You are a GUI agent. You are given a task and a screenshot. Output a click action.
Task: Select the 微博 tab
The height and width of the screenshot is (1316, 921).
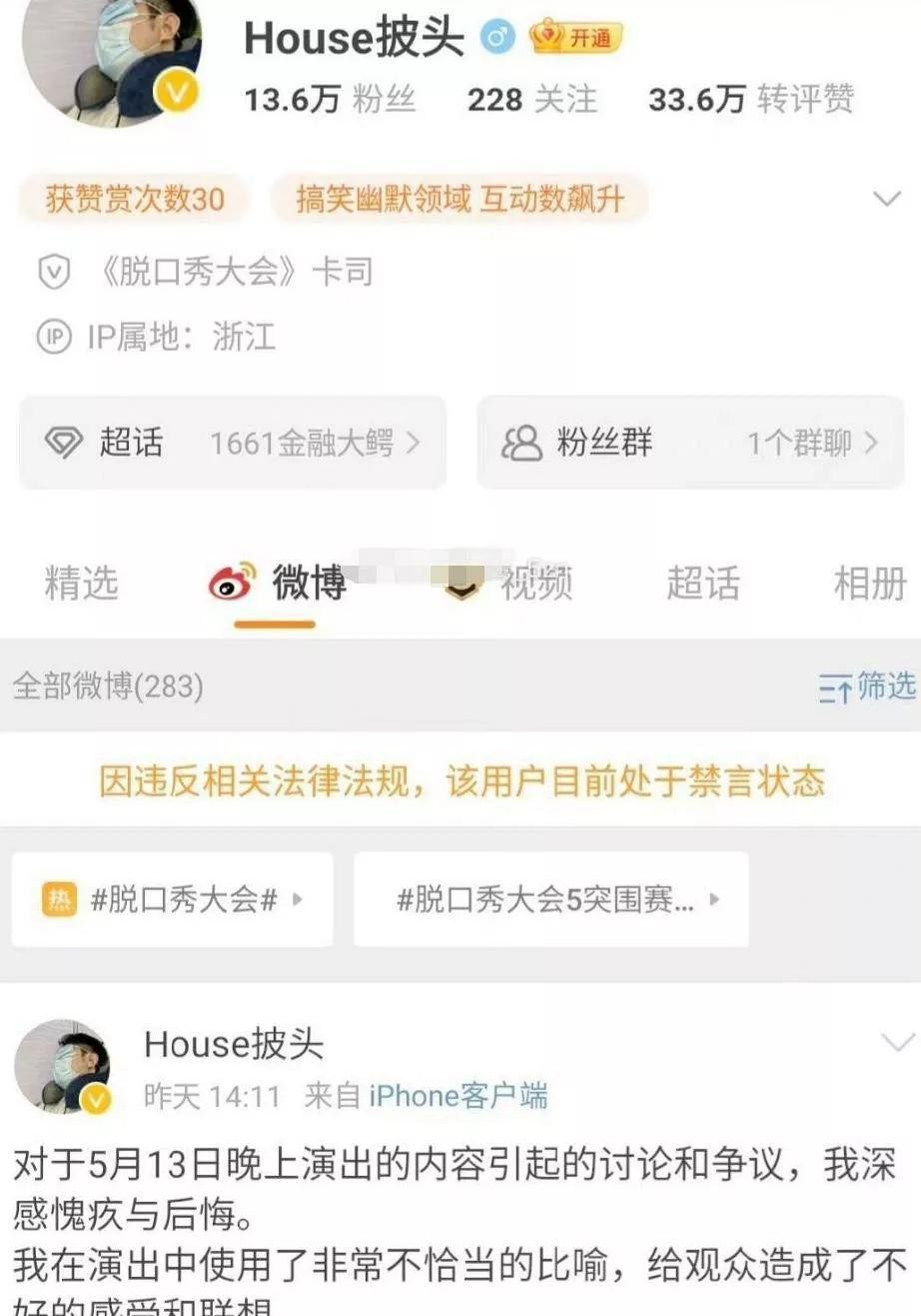point(278,583)
